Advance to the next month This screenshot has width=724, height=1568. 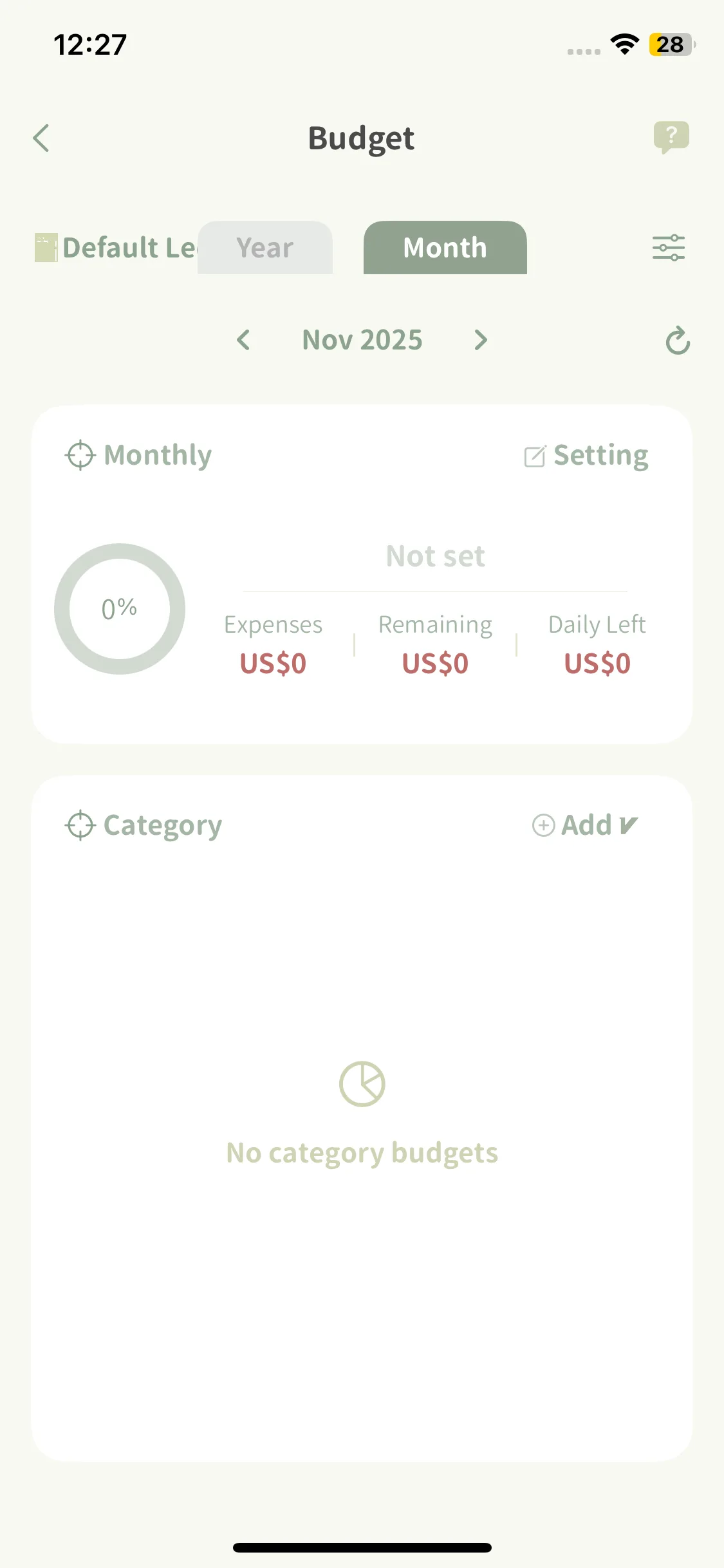pos(481,340)
